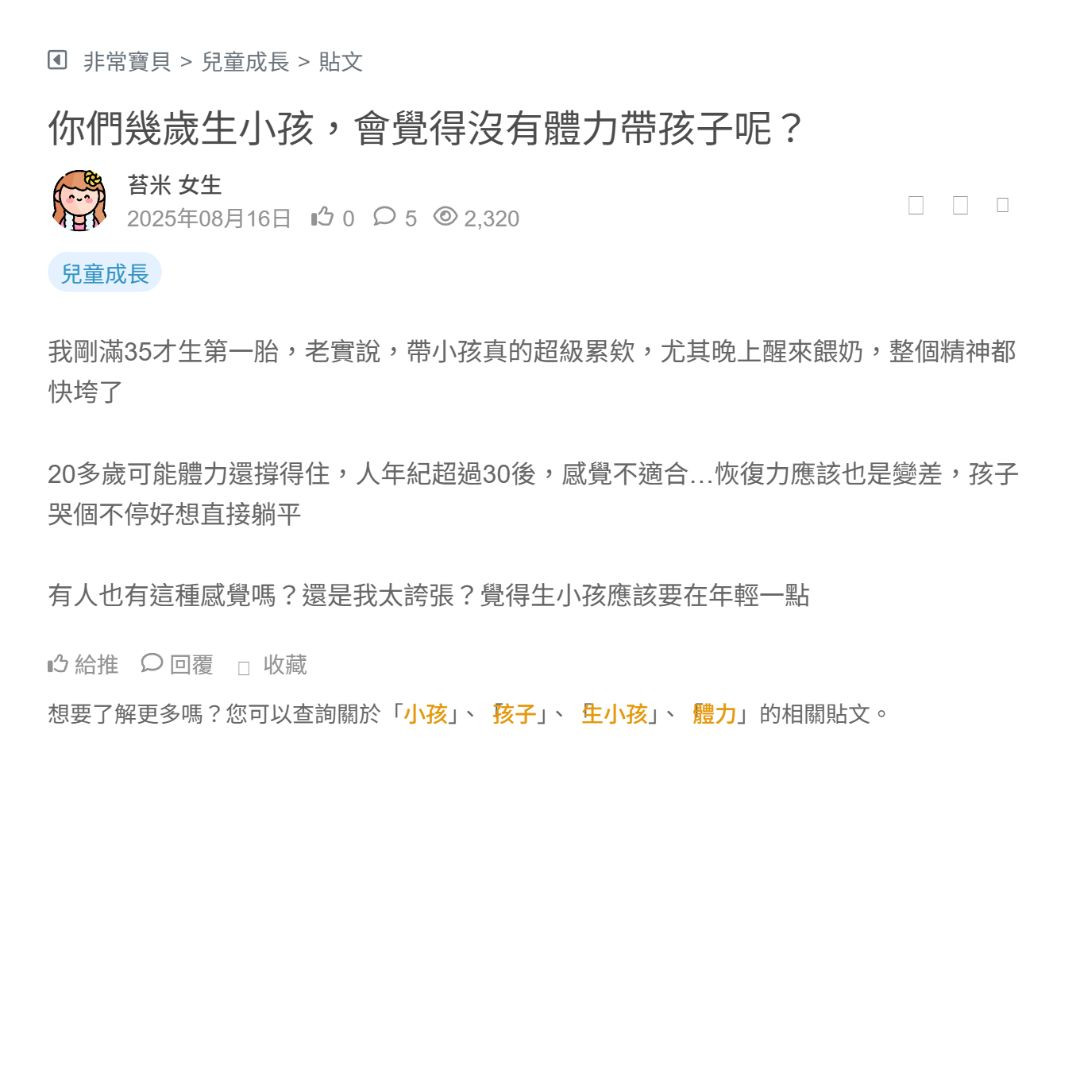Tap the back arrow in the breadcrumb
This screenshot has height=1080, width=1080.
[x=57, y=61]
